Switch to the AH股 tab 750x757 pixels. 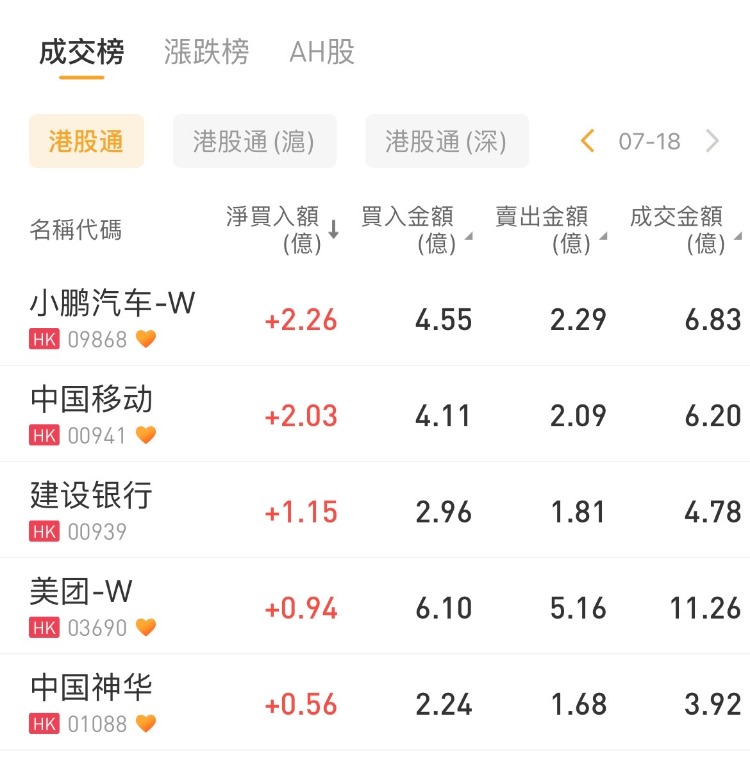pyautogui.click(x=322, y=52)
